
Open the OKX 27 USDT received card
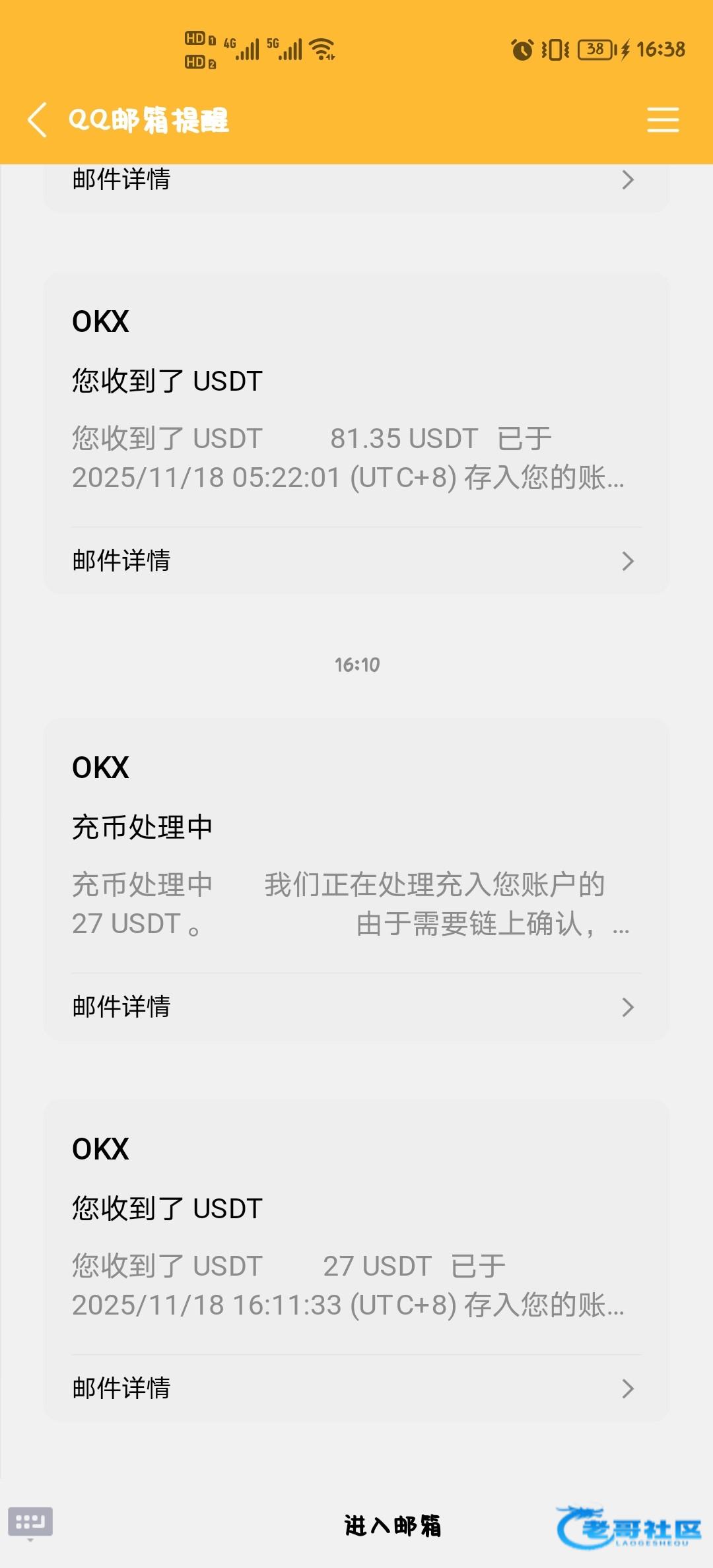(356, 1241)
